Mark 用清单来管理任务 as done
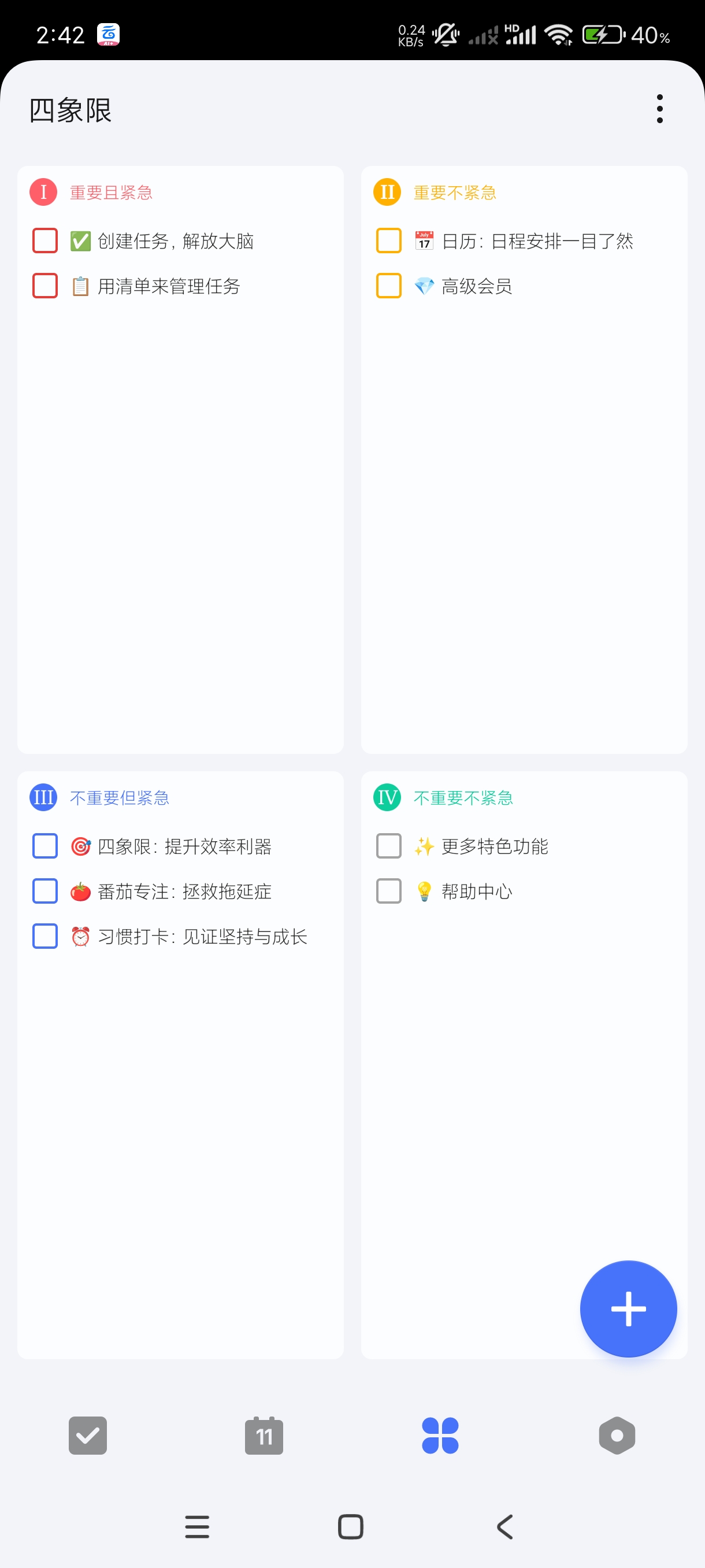705x1568 pixels. click(45, 286)
